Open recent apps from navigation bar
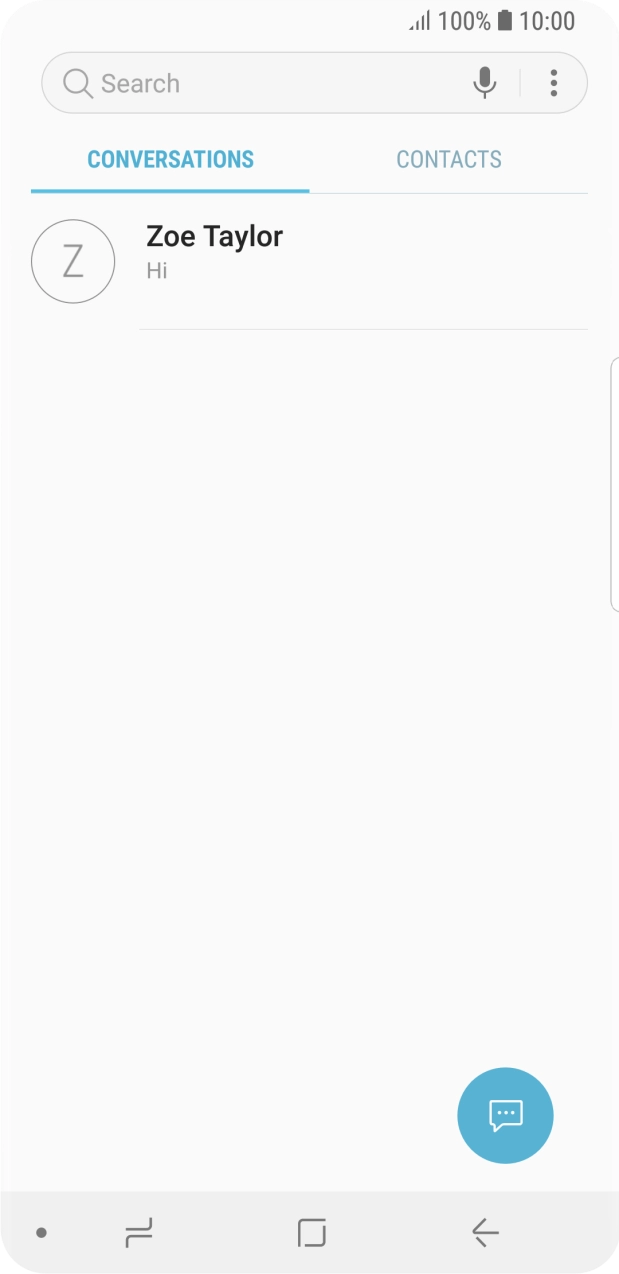Screen dimensions: 619x1274 pyautogui.click(x=139, y=1233)
